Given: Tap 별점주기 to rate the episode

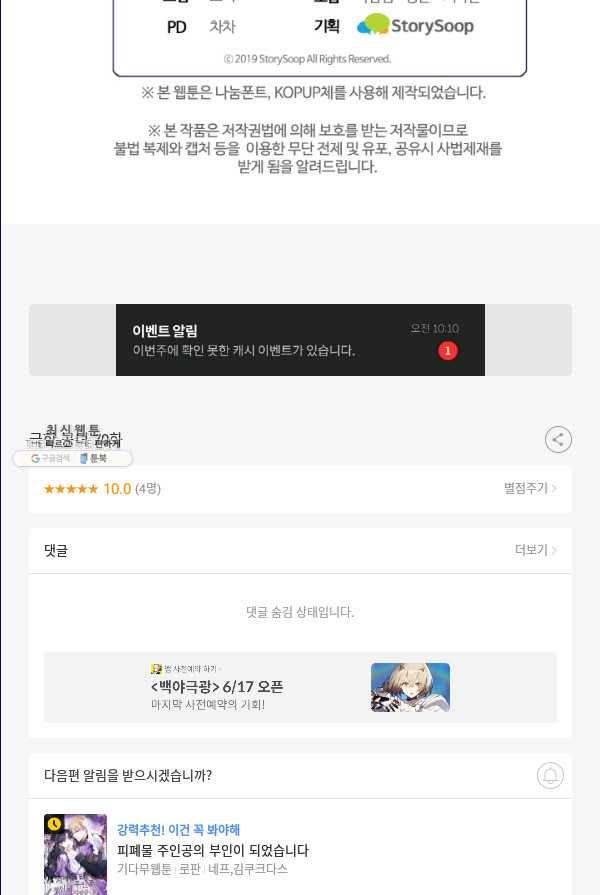Looking at the screenshot, I should pos(530,488).
